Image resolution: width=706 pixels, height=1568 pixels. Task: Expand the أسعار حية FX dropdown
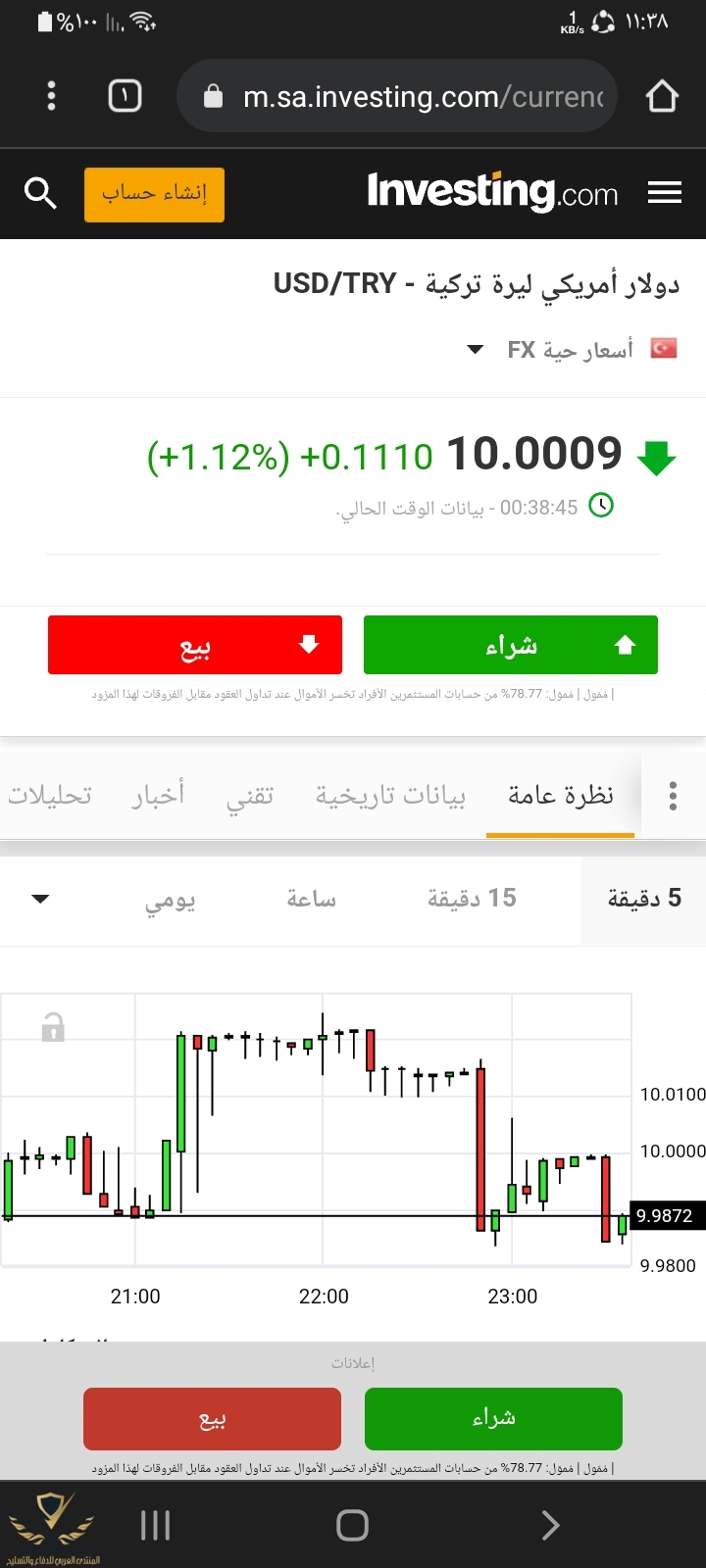click(x=476, y=349)
